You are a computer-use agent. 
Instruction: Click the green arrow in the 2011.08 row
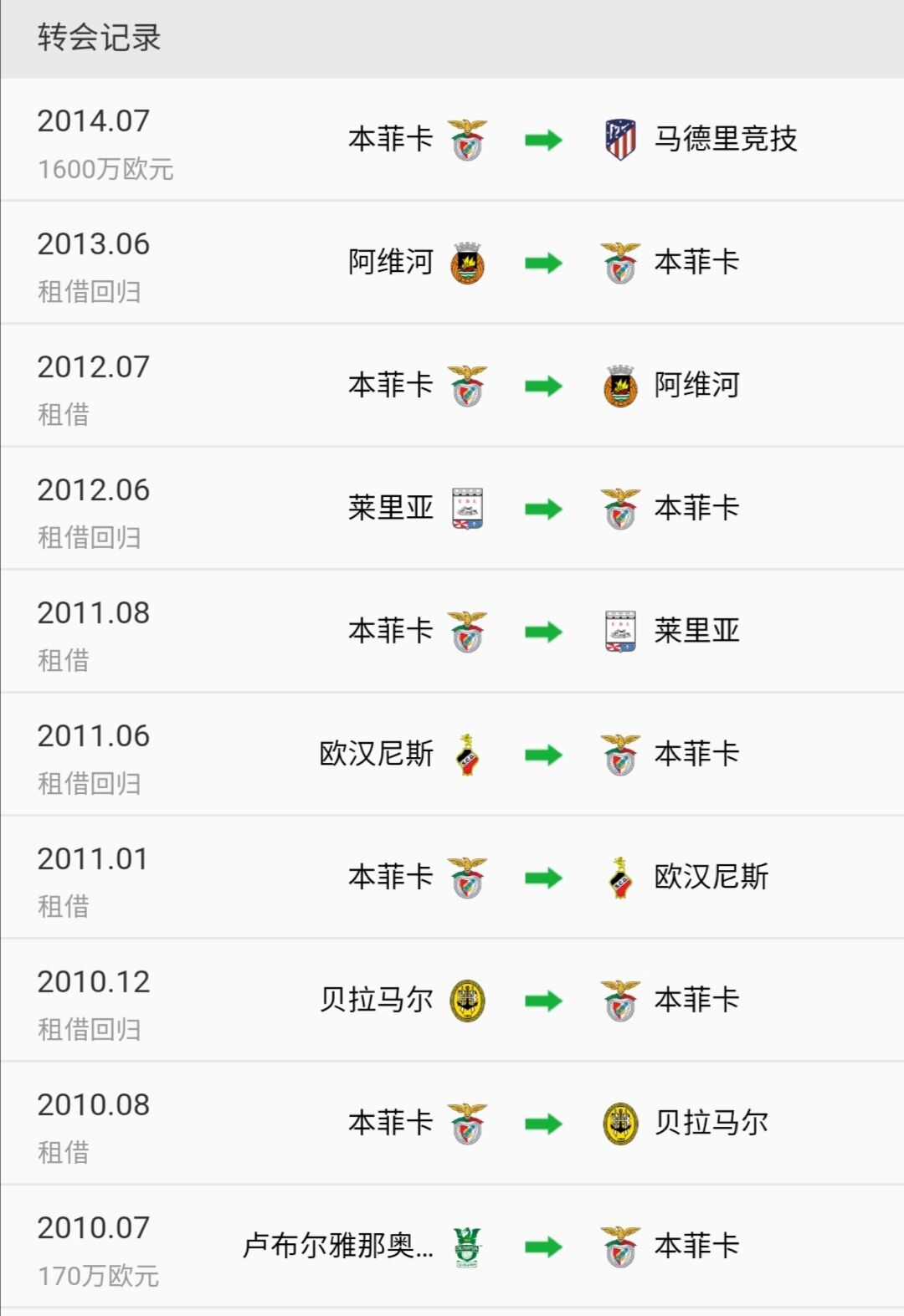click(545, 631)
